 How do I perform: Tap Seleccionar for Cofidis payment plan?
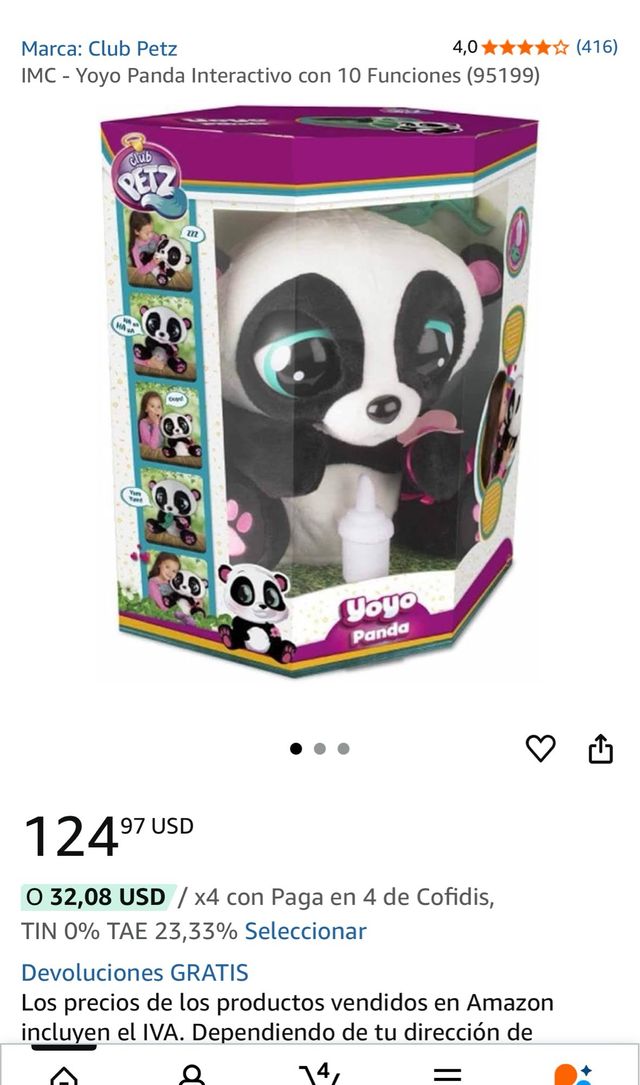(x=305, y=931)
